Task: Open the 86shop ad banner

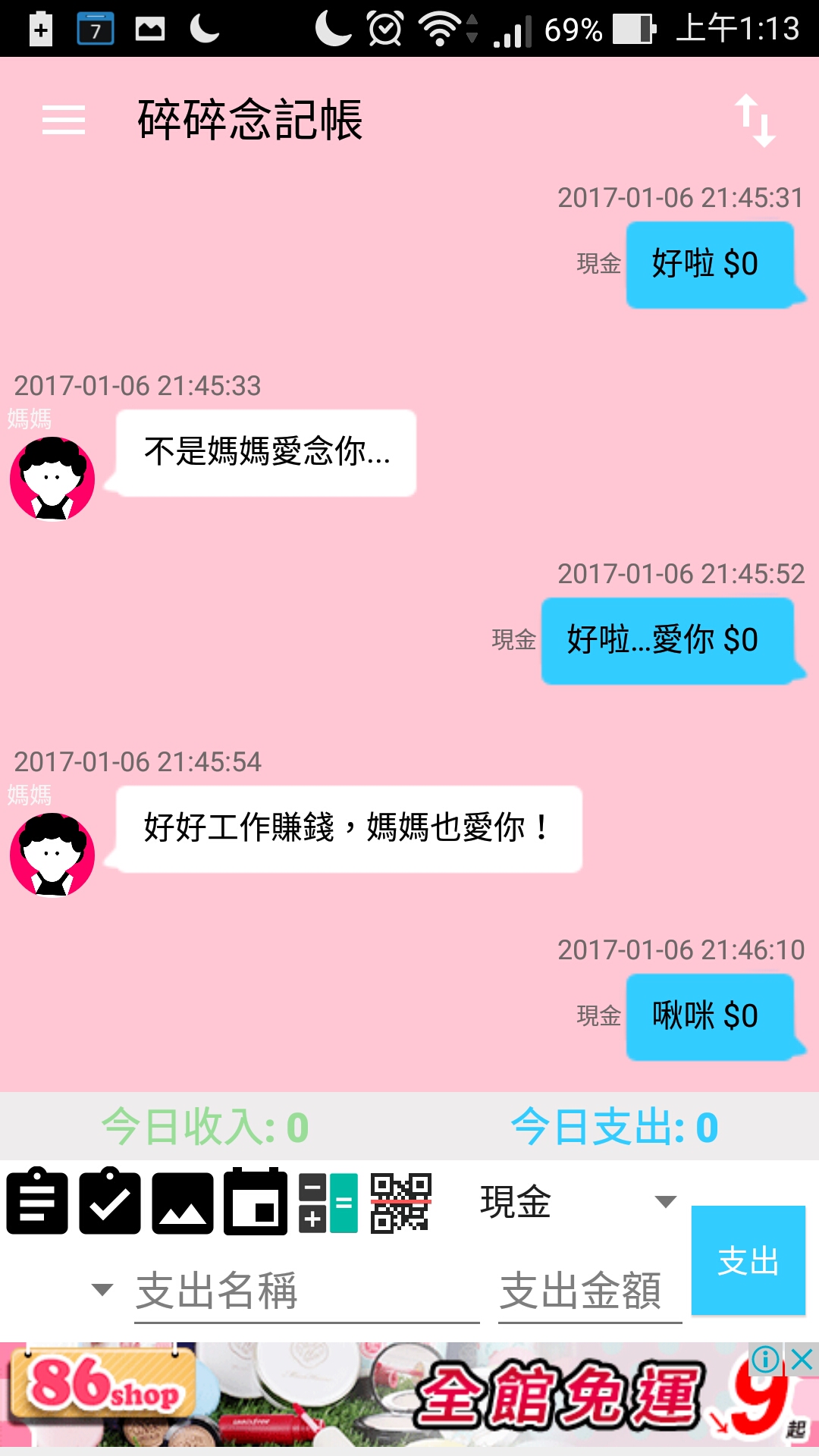Action: [x=379, y=1395]
